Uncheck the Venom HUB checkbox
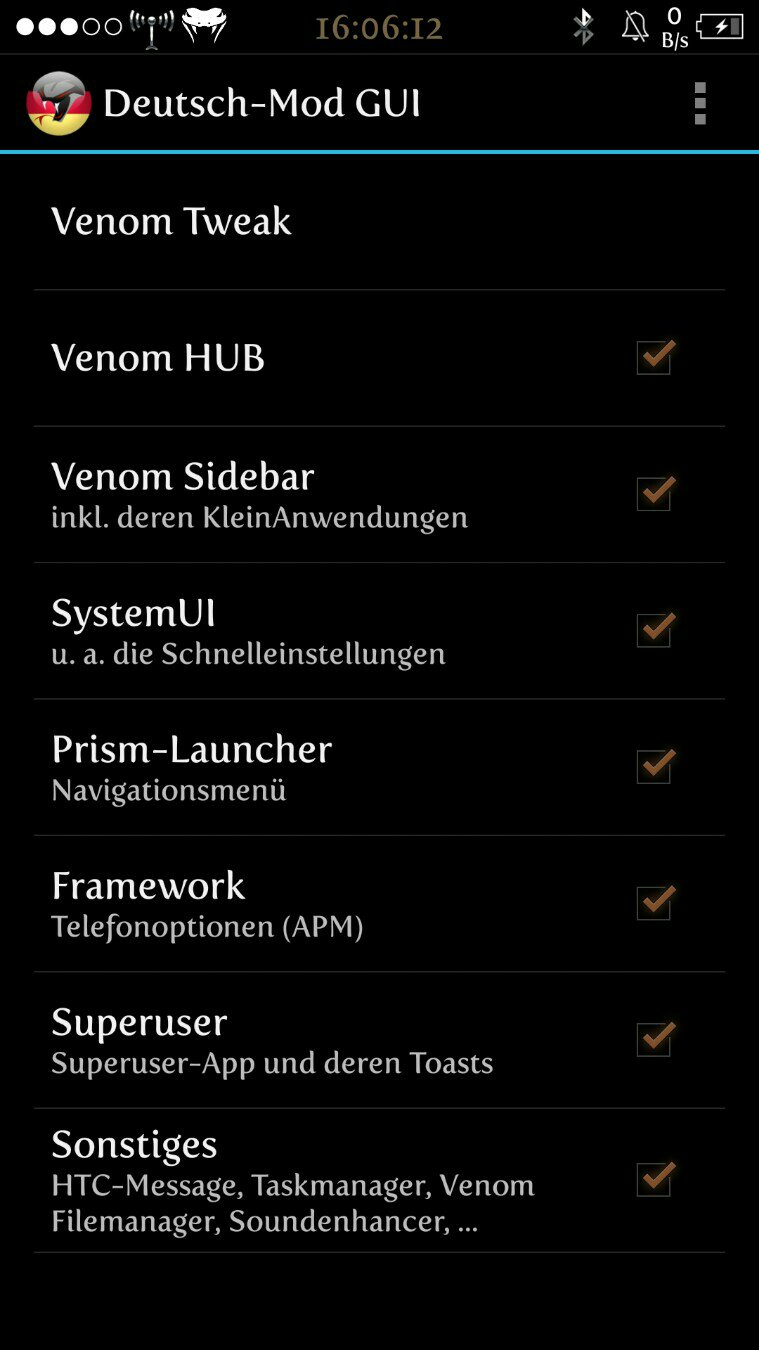759x1350 pixels. 655,357
